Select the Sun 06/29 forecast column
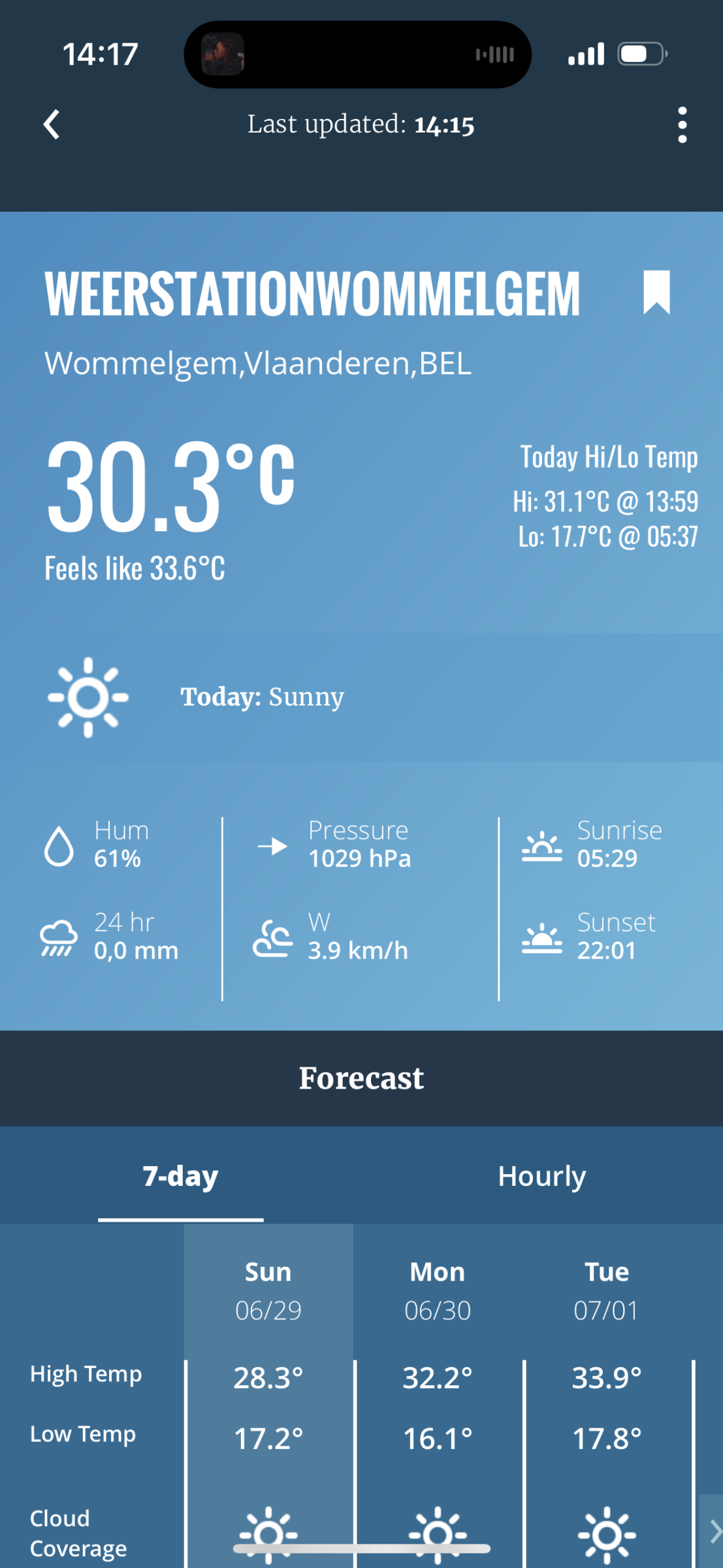This screenshot has width=723, height=1568. click(268, 1290)
